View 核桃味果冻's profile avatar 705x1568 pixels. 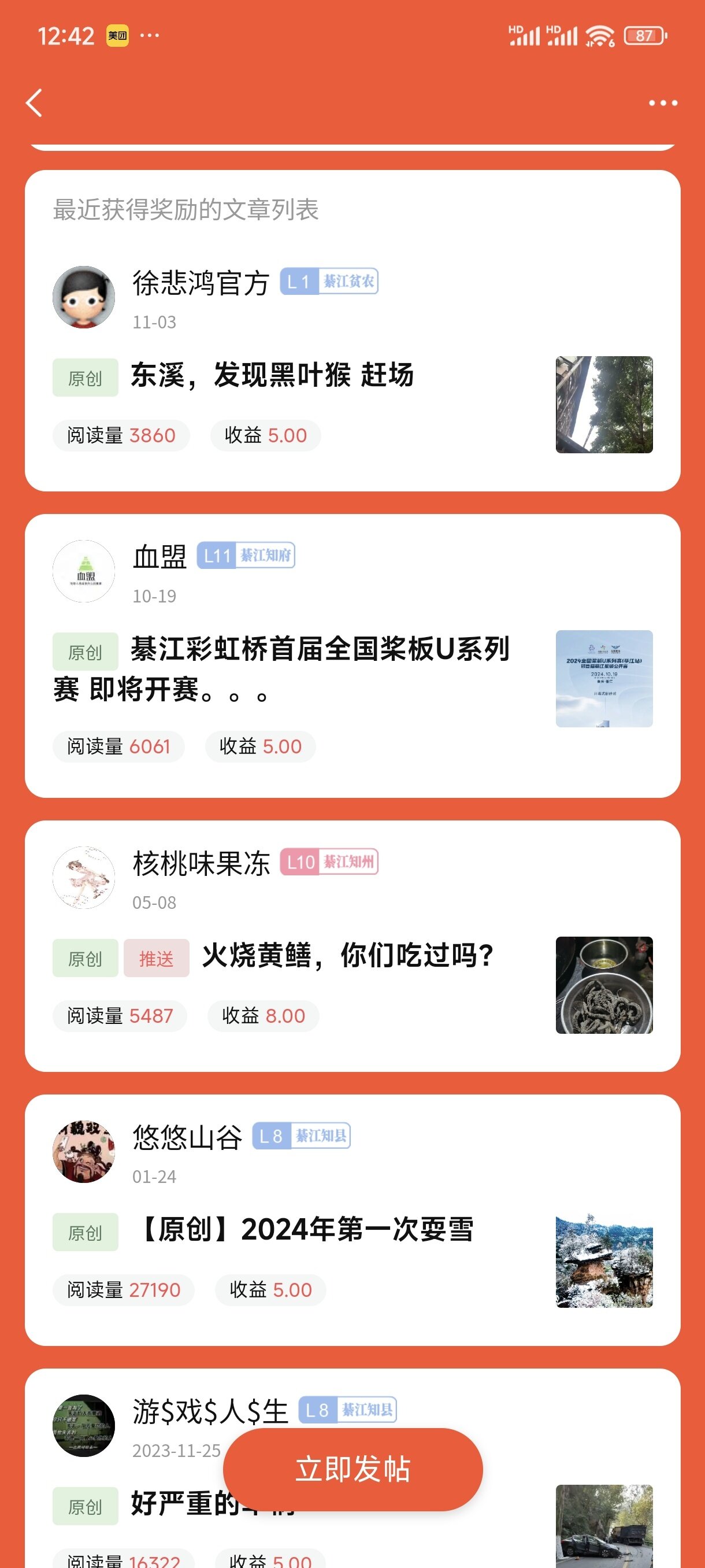(x=84, y=877)
